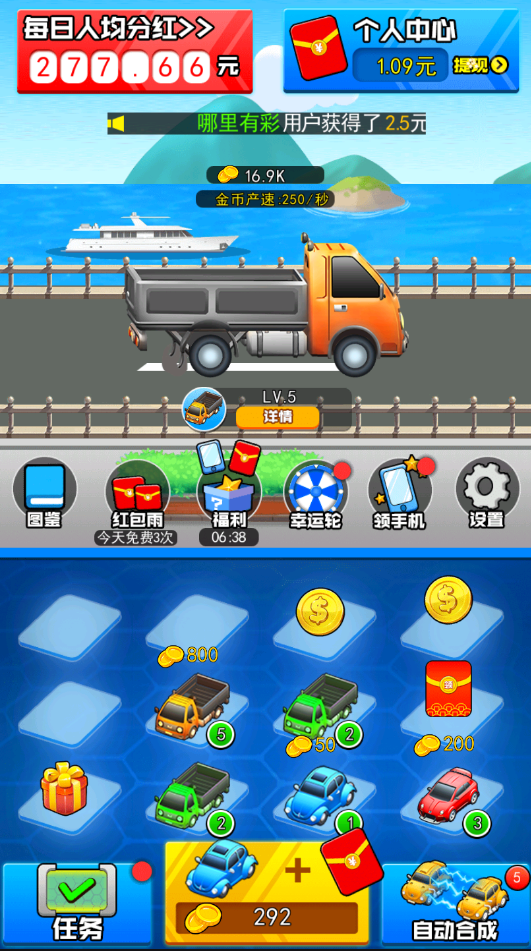Viewport: 531px width, 951px height.
Task: Open the gift box on the grid
Action: (64, 788)
